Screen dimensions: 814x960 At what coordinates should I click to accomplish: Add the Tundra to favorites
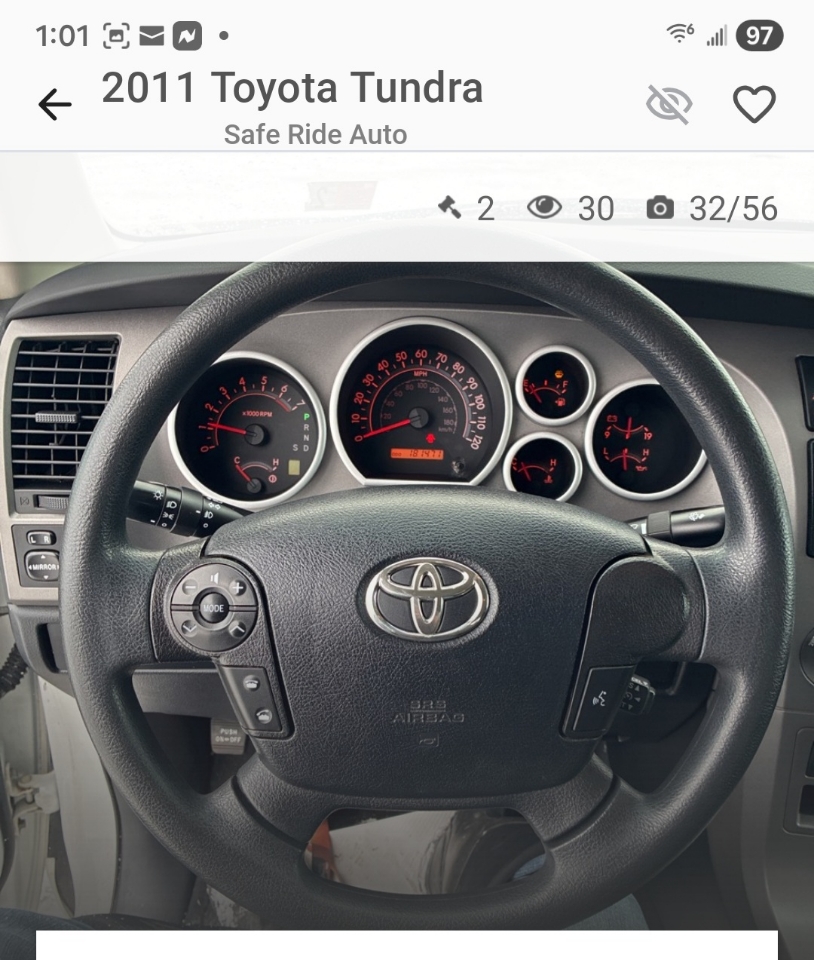(754, 104)
